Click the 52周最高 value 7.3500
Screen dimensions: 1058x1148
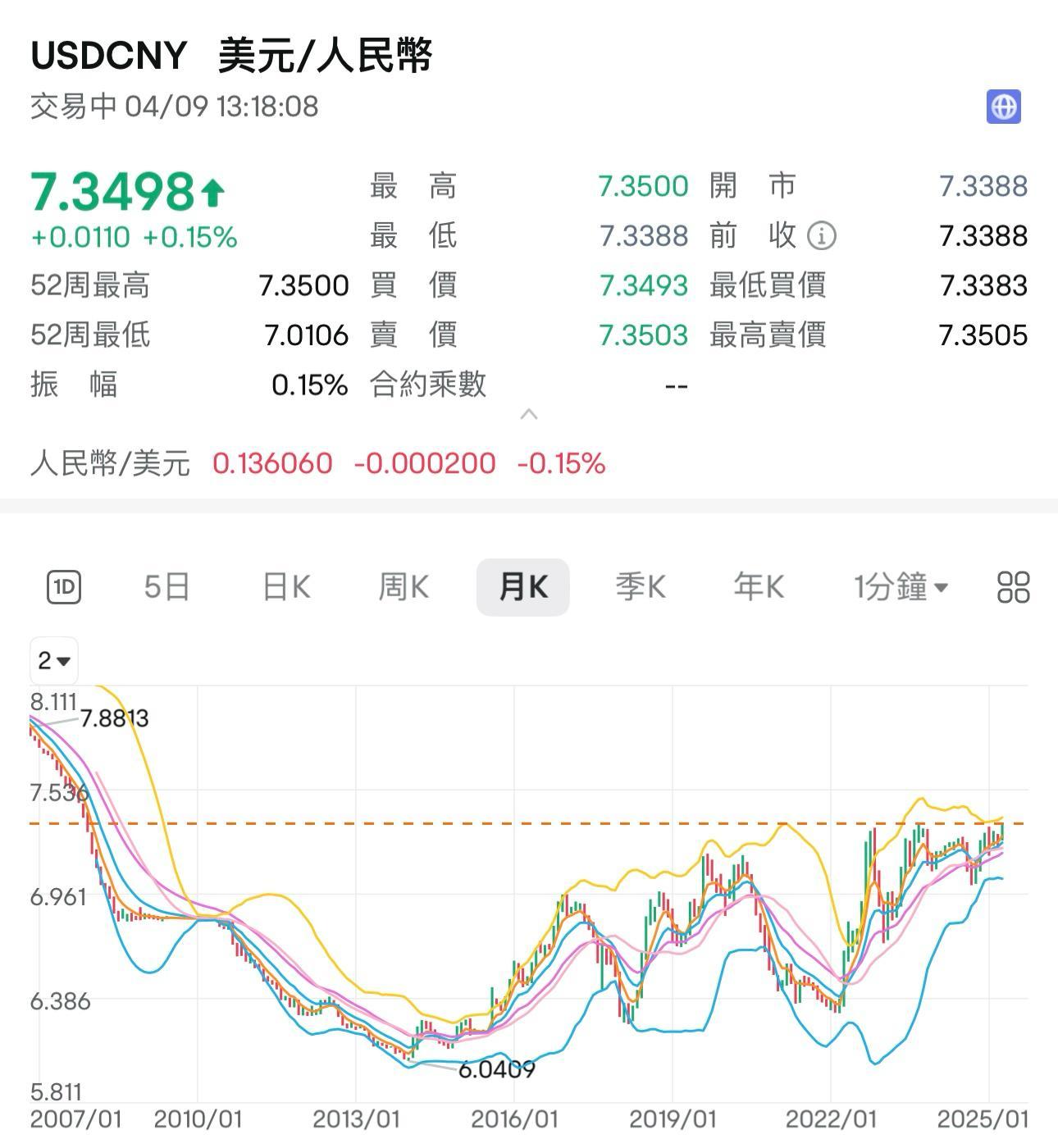click(304, 285)
